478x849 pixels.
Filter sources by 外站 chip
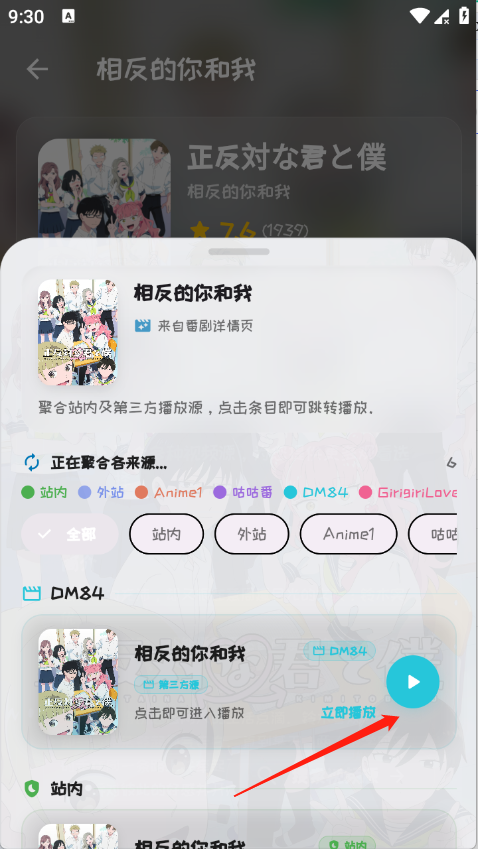pyautogui.click(x=252, y=534)
